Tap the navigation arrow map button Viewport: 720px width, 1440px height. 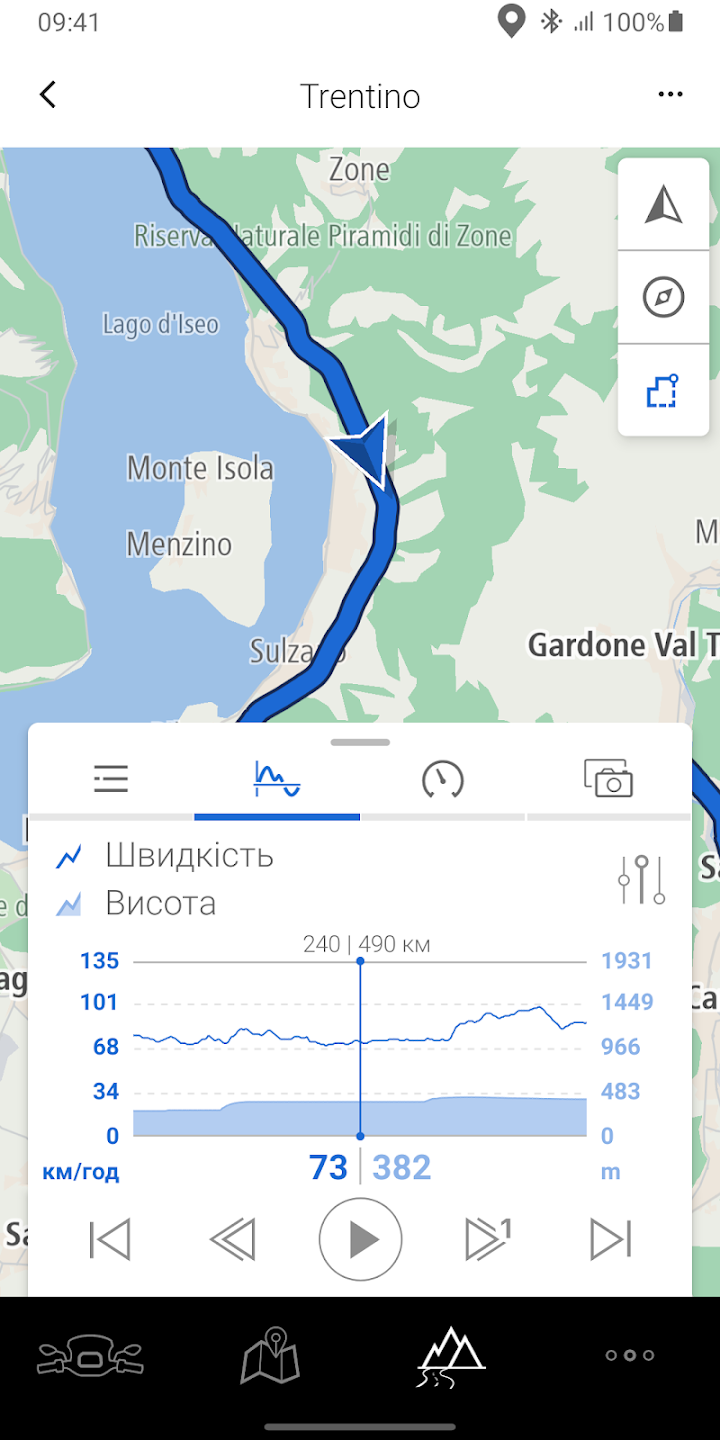tap(663, 205)
